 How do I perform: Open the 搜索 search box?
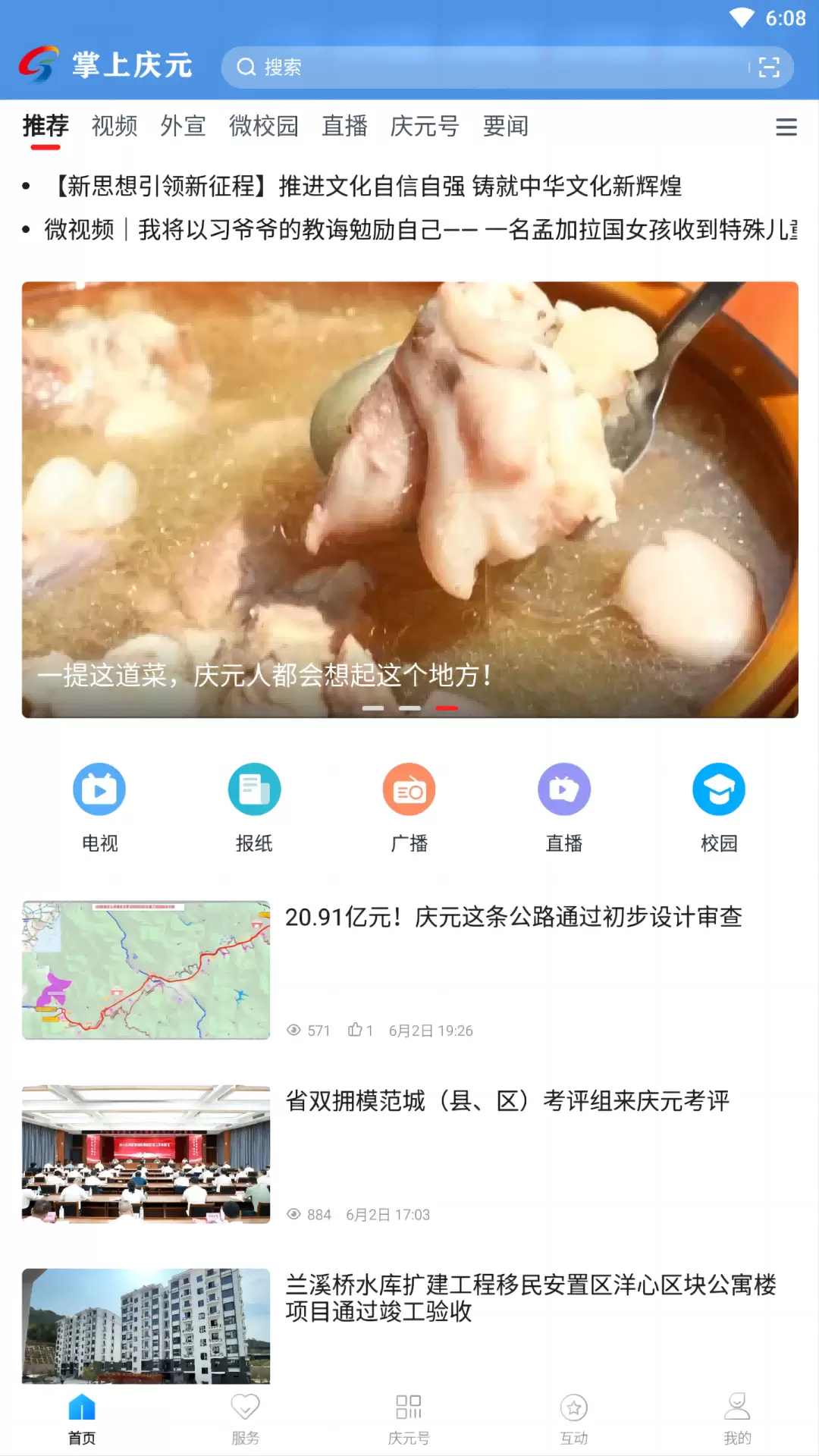click(485, 67)
